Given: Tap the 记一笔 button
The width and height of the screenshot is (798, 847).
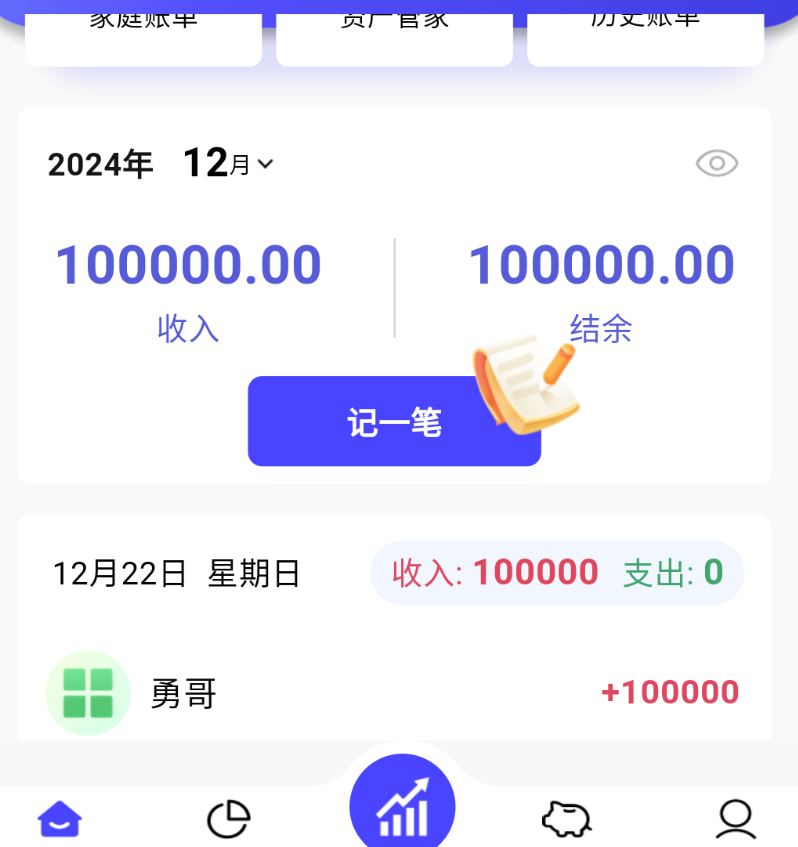Looking at the screenshot, I should point(394,422).
